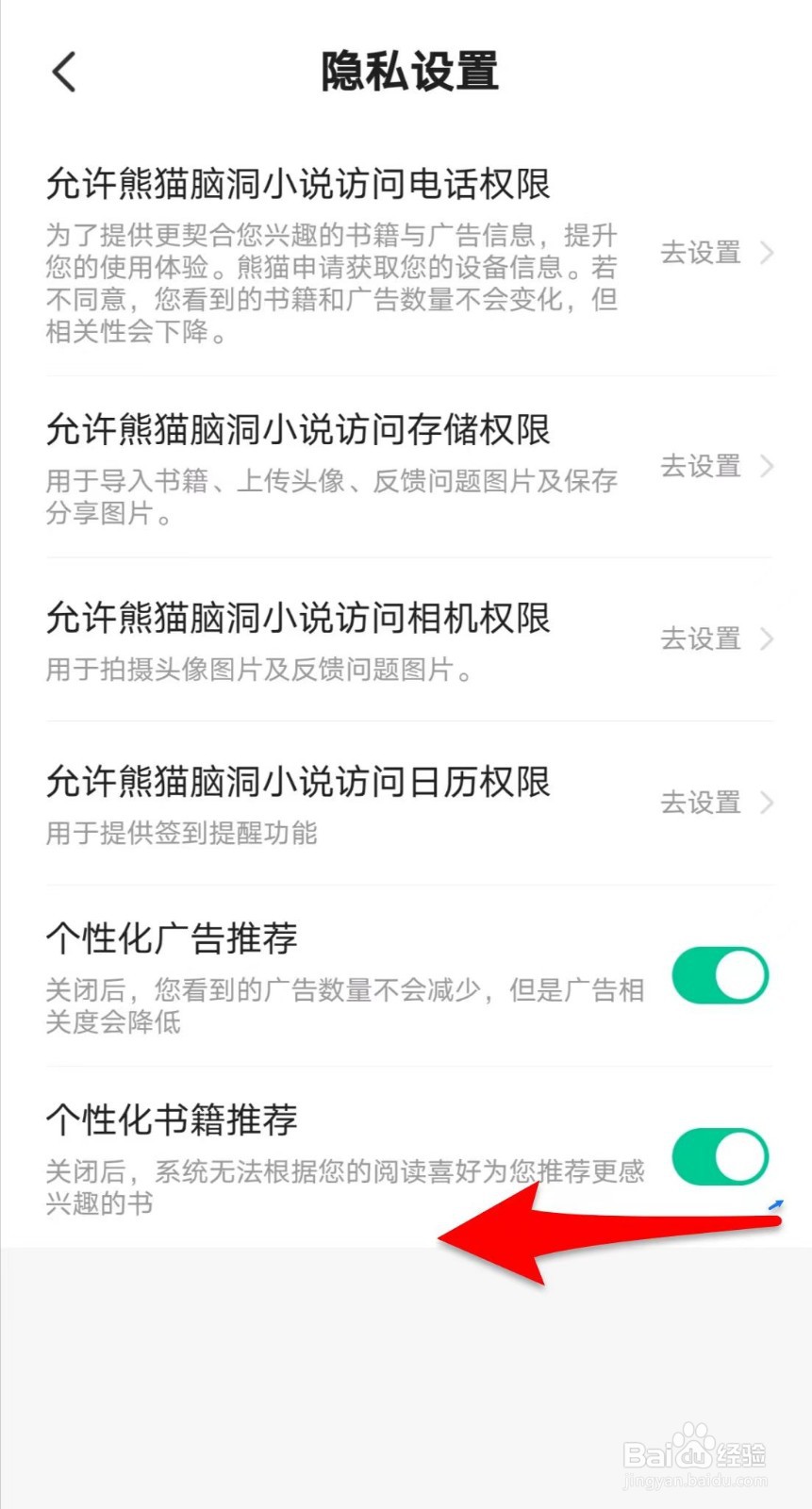
Task: Turn off personalized ad recommendations (个性化广告推荐)
Action: pos(721,975)
